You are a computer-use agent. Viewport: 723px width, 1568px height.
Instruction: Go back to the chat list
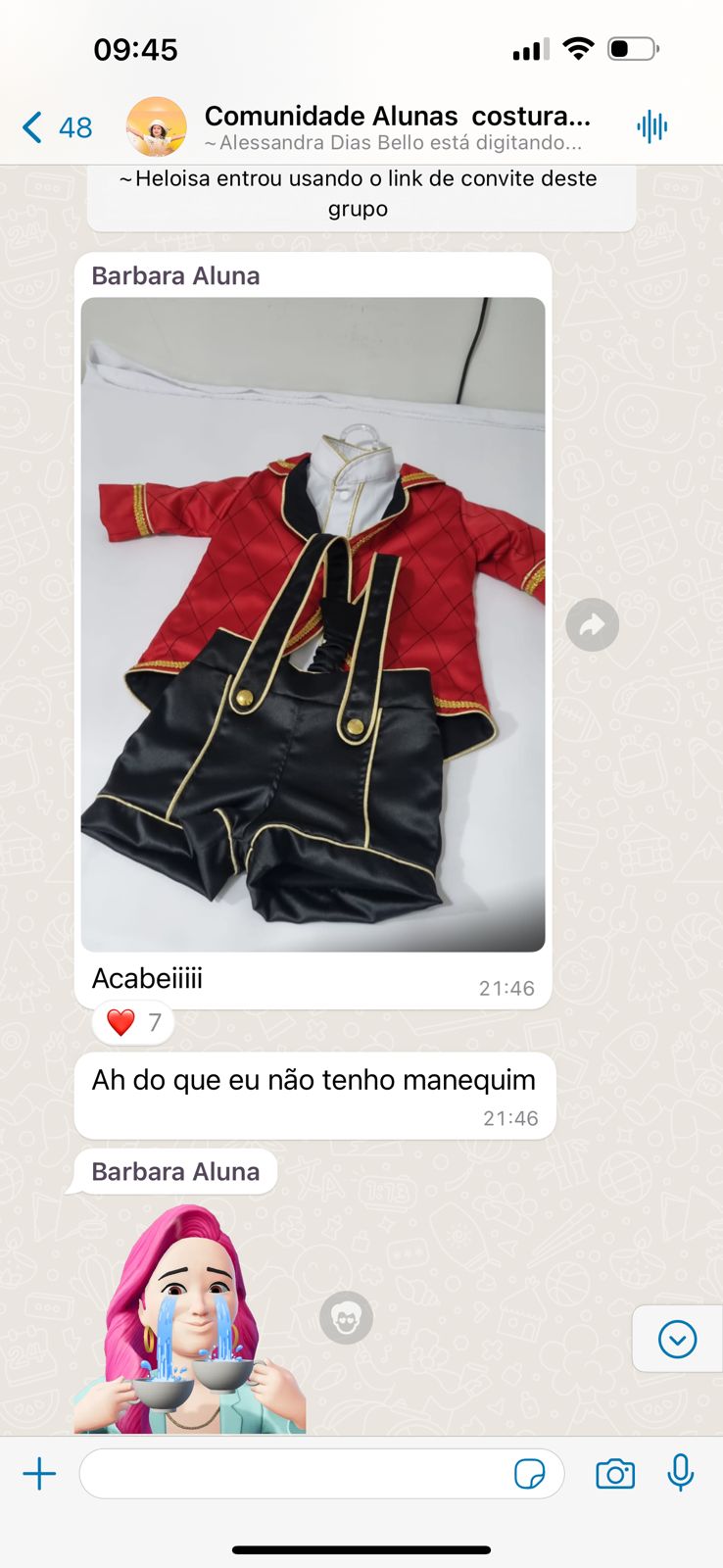point(54,127)
